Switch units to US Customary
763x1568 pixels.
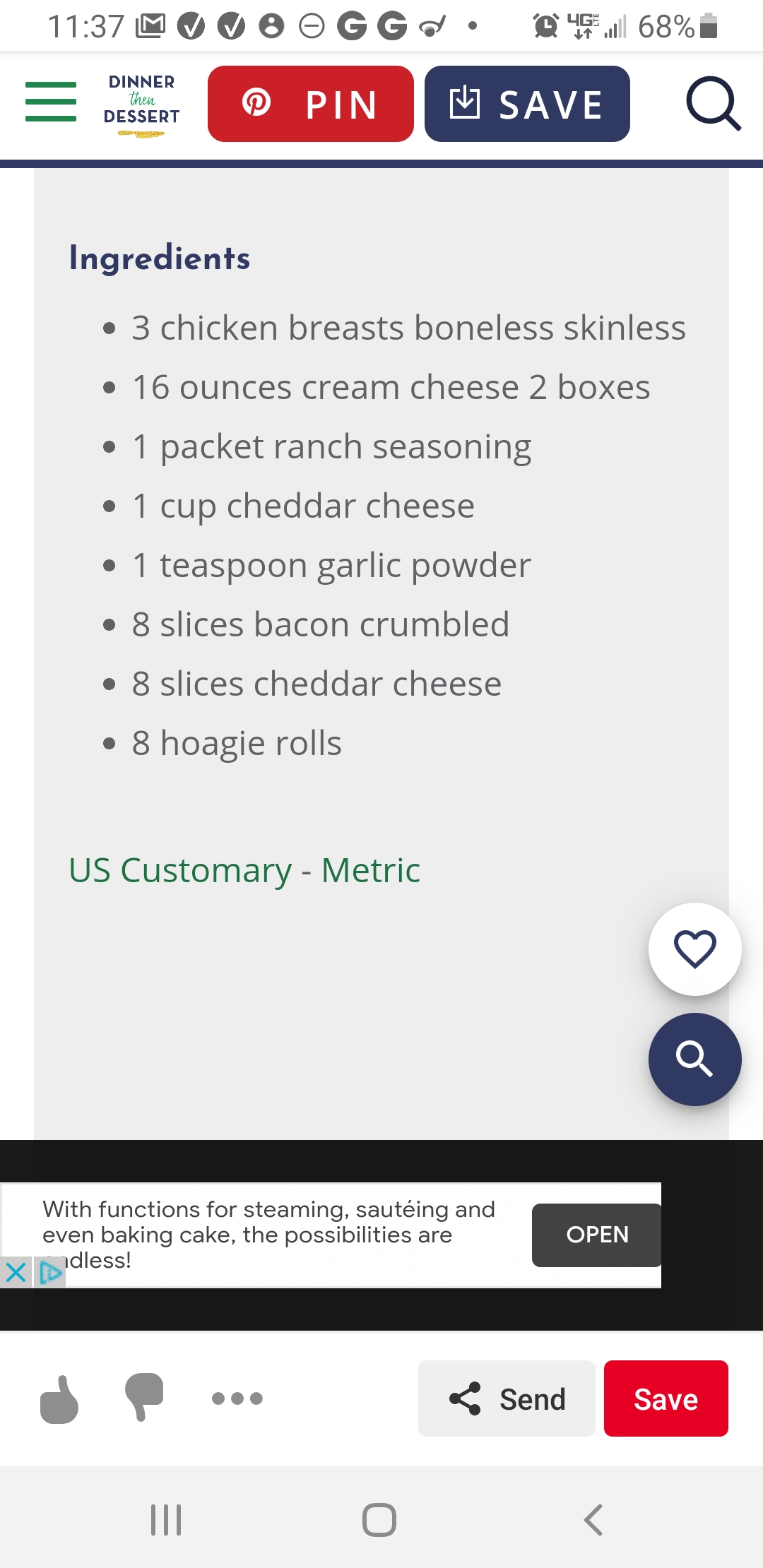[180, 870]
